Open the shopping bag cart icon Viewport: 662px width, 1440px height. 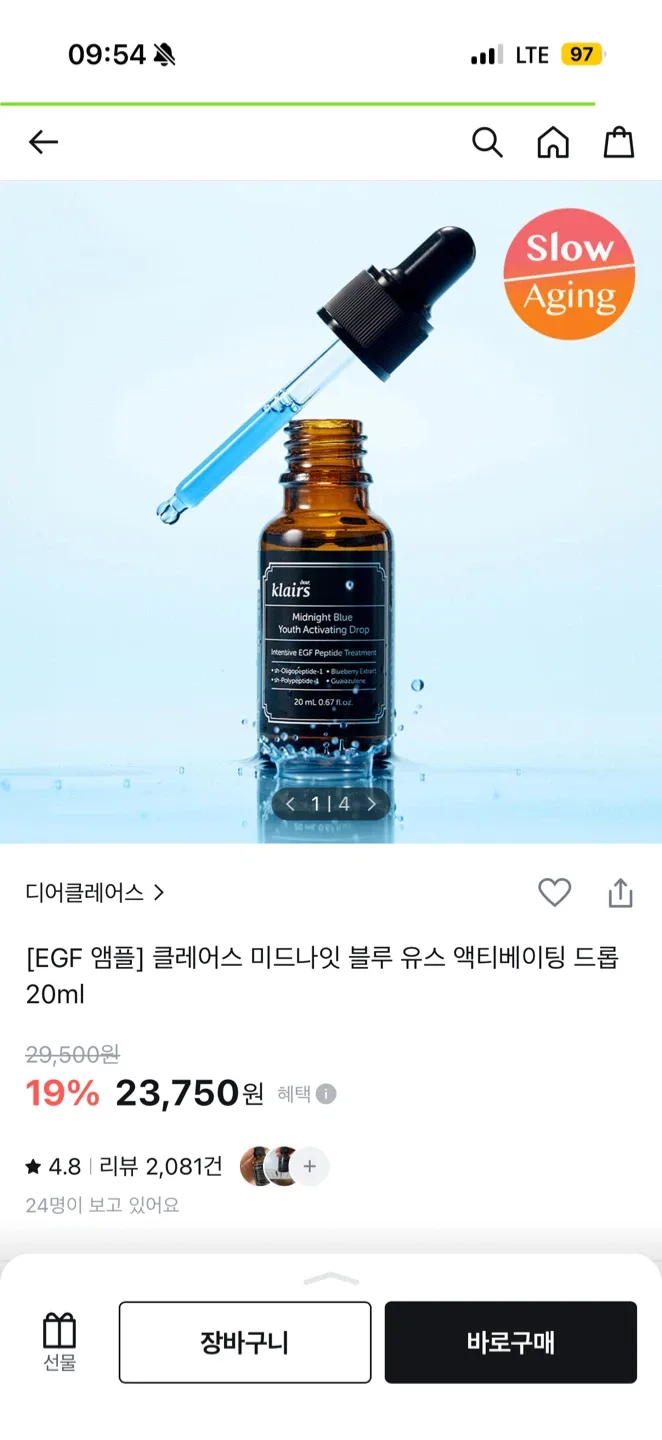[x=619, y=143]
